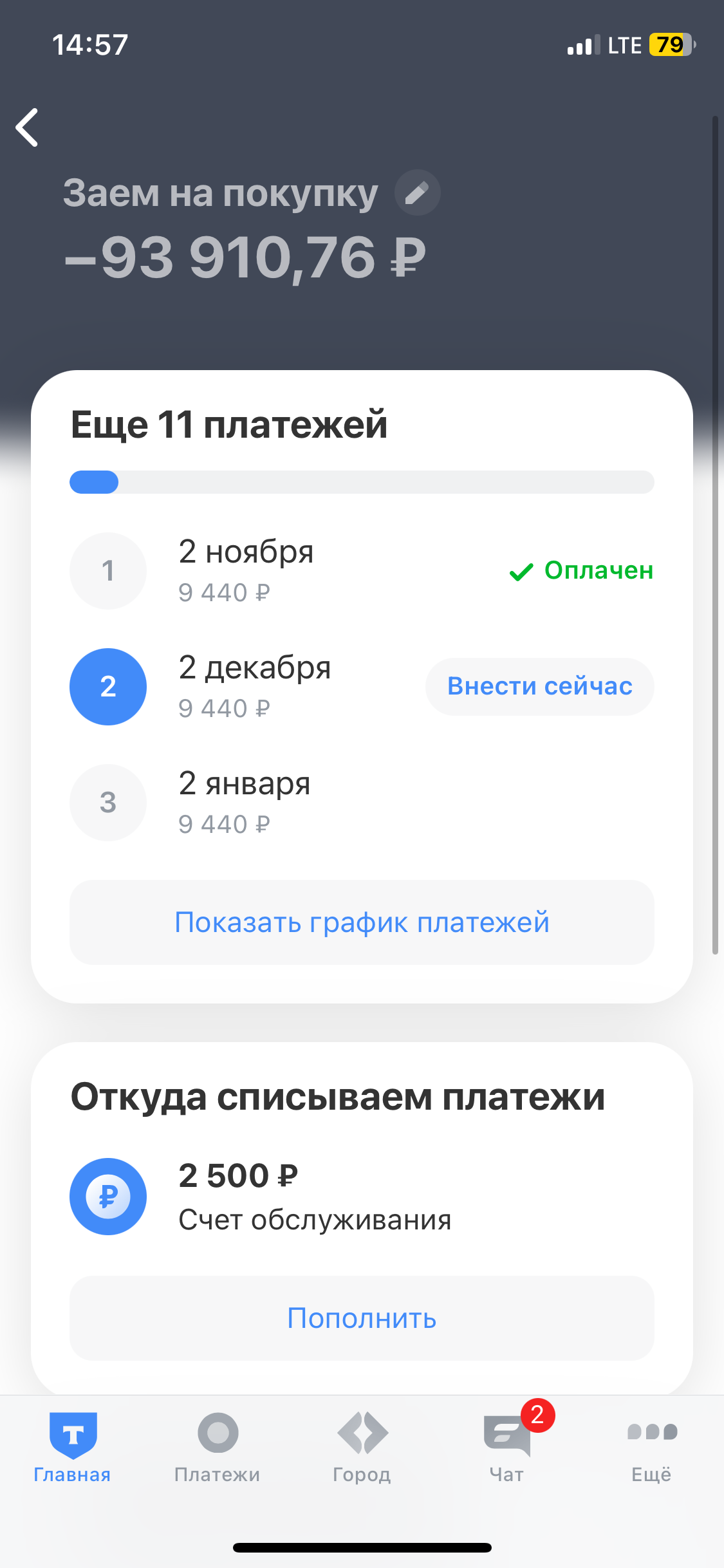Screen dimensions: 724x1568
Task: Expand Показать график платежей
Action: 362,922
